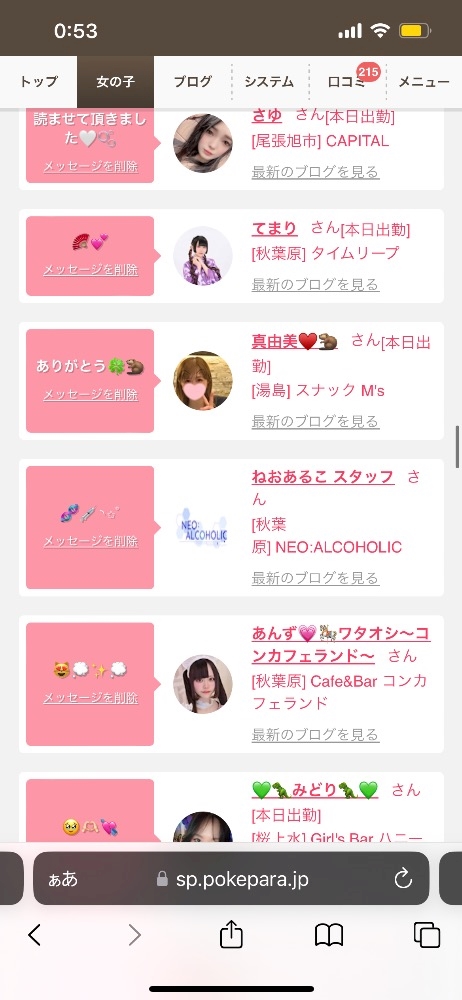The width and height of the screenshot is (462, 1000).
Task: Tap あんず's round profile photo
Action: point(203,684)
